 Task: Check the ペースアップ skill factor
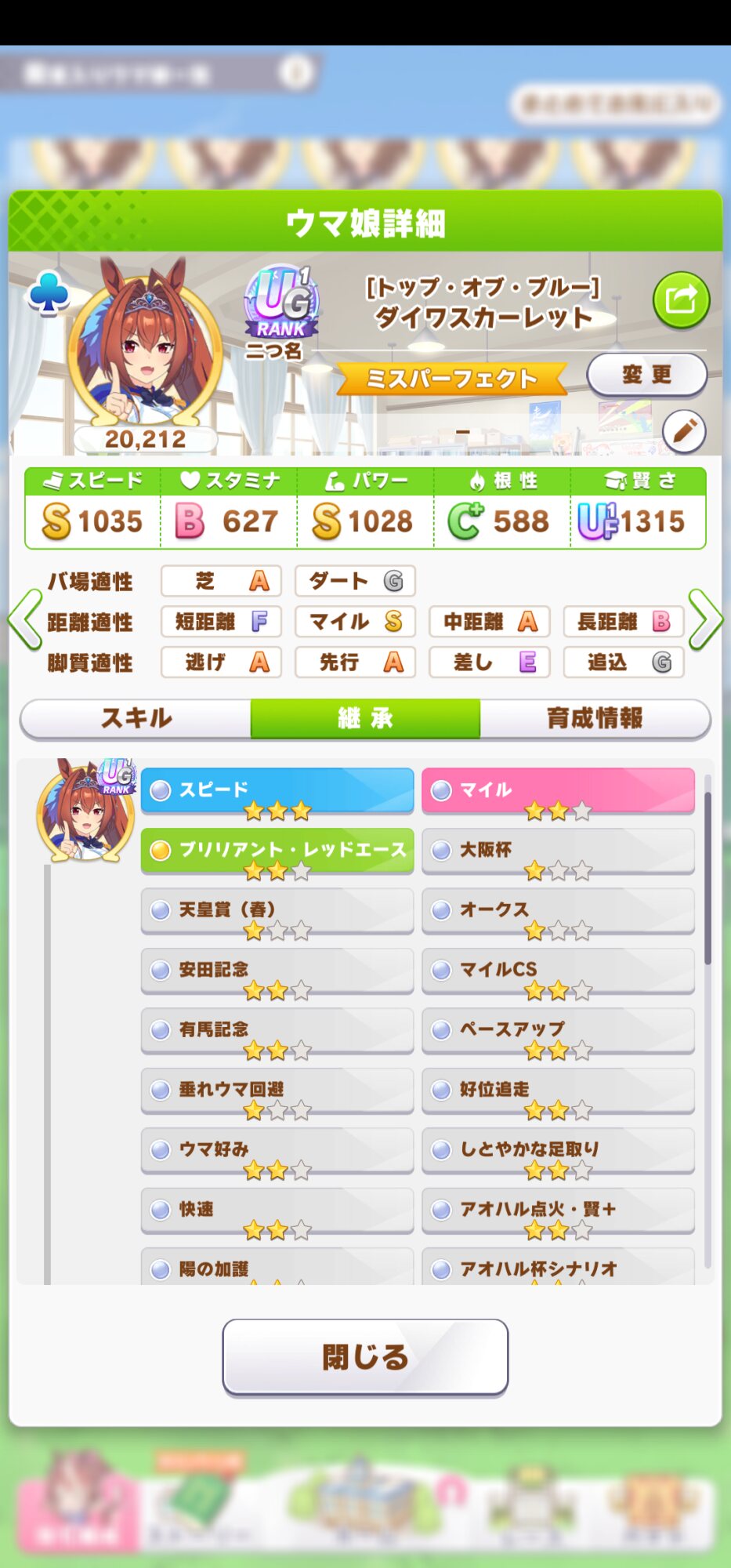point(558,1029)
